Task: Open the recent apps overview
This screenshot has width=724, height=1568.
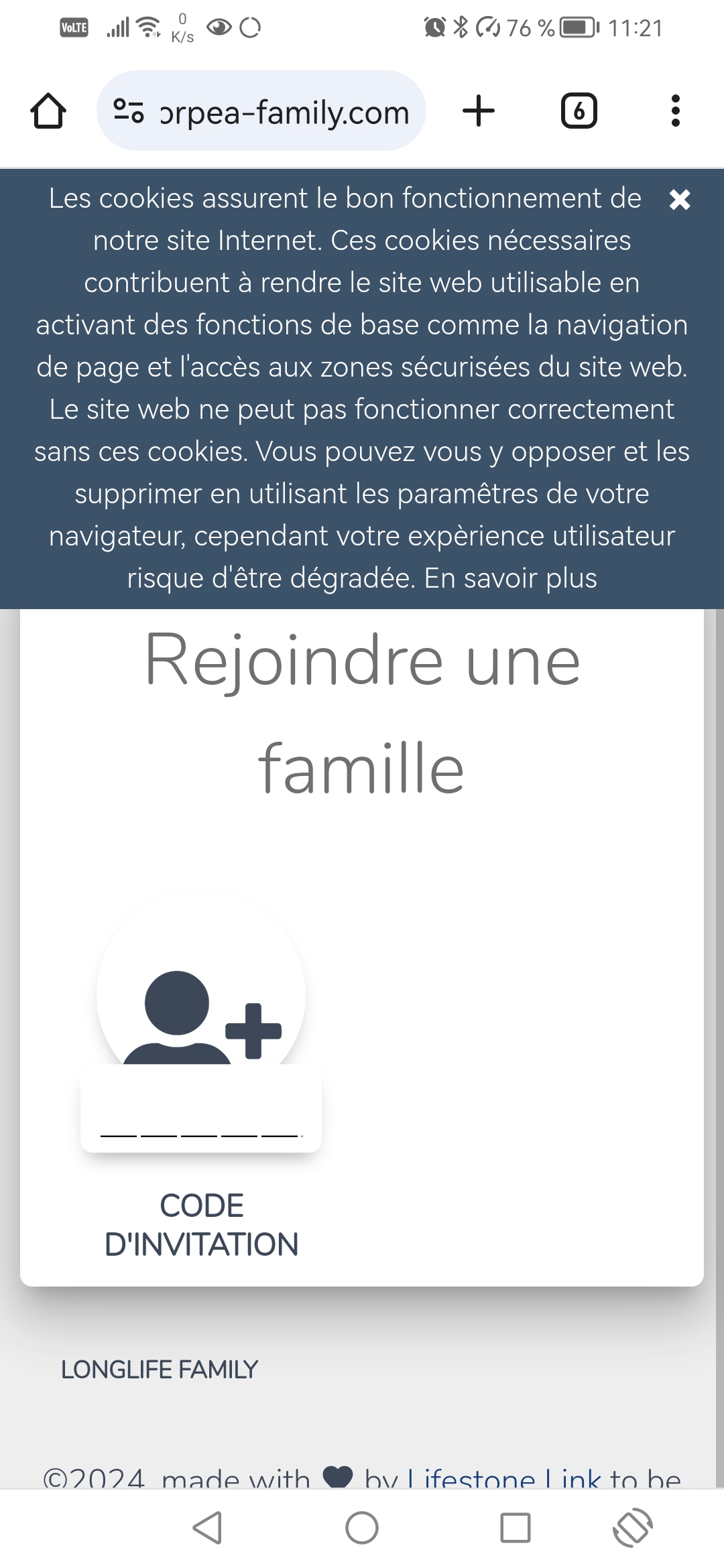Action: tap(516, 1528)
